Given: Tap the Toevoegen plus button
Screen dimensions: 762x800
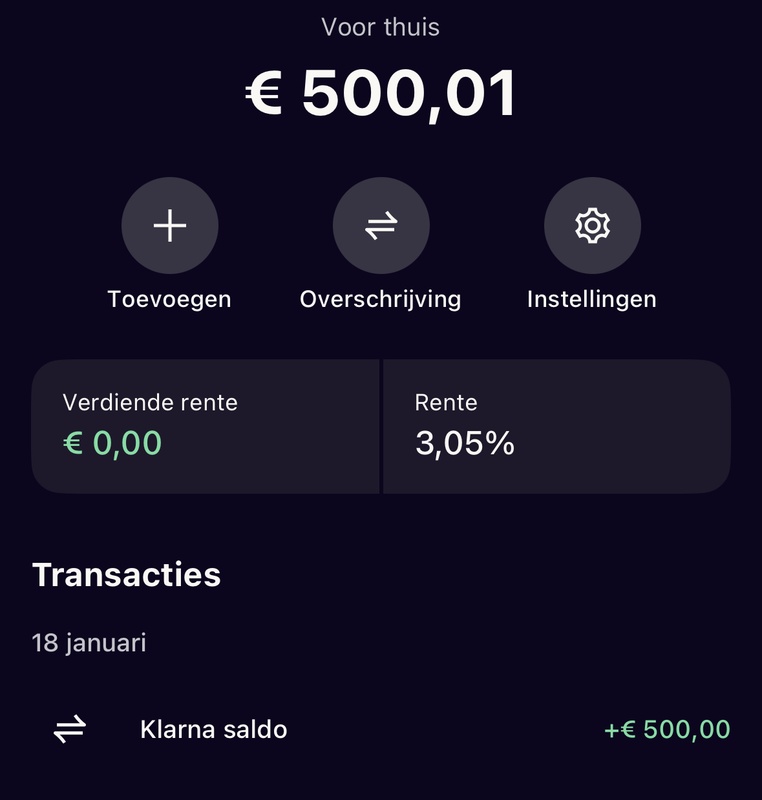Looking at the screenshot, I should tap(169, 227).
